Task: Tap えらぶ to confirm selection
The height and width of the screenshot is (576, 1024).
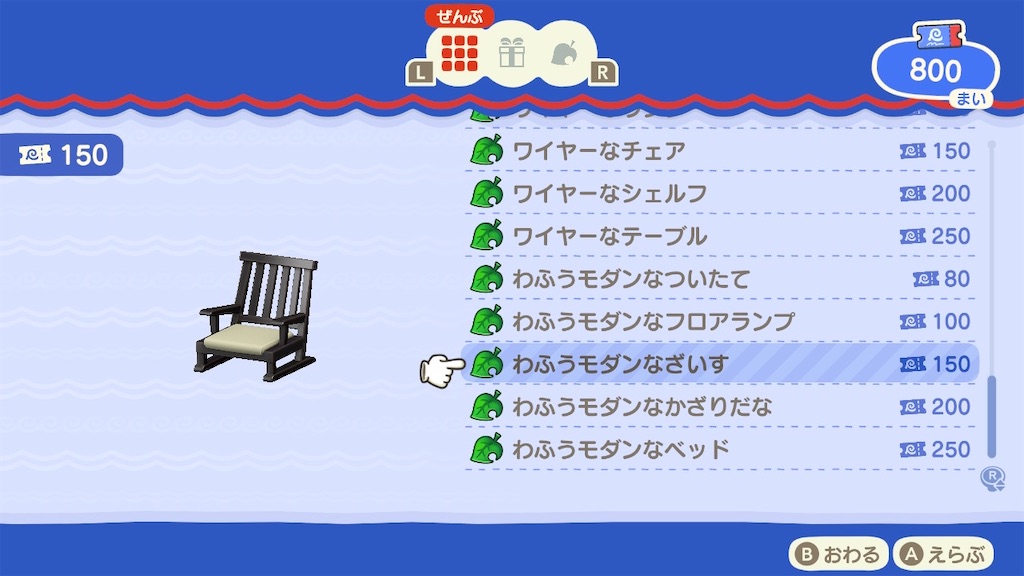Action: click(x=942, y=554)
